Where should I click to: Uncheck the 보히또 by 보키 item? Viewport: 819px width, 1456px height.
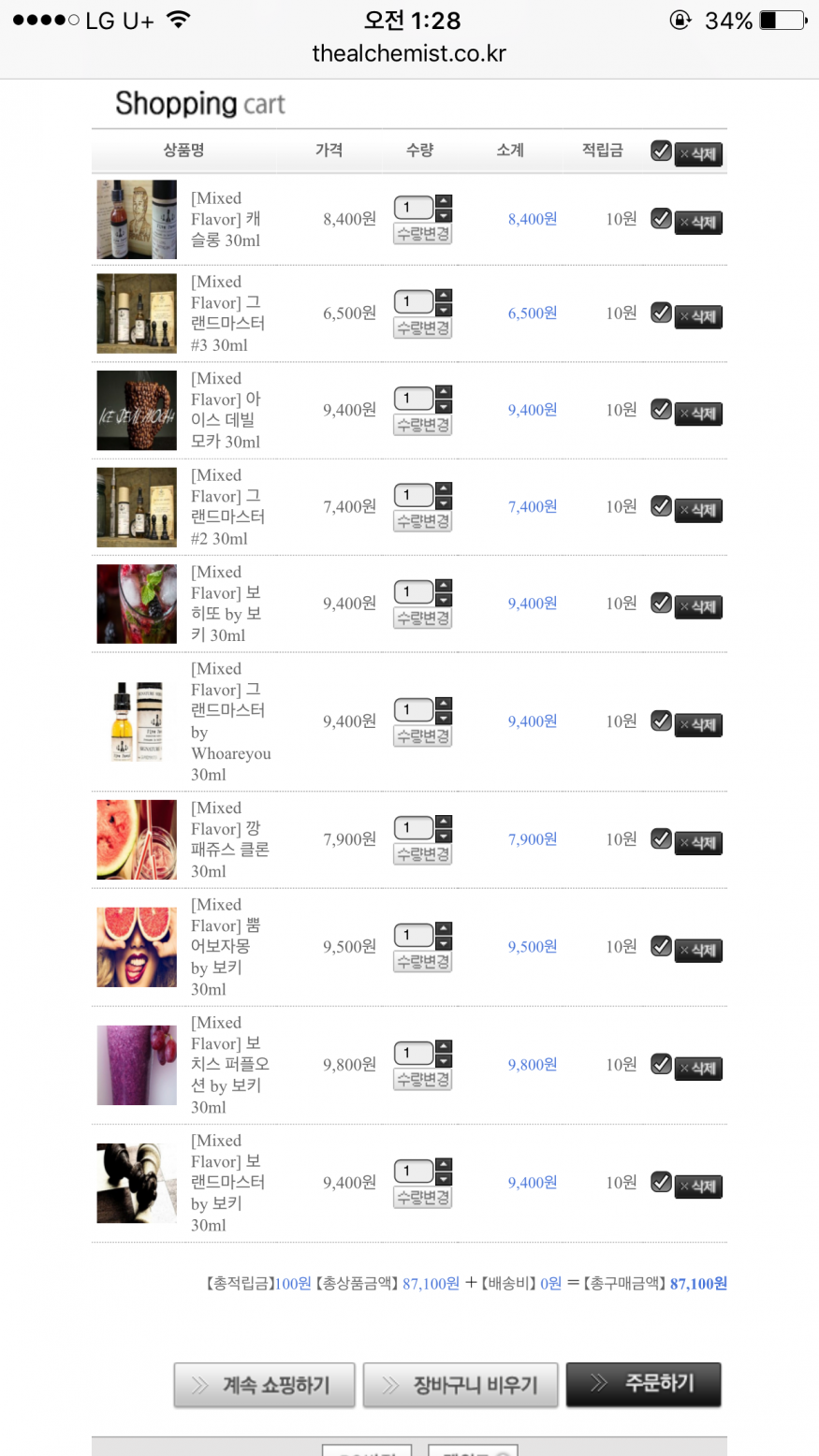pos(661,603)
